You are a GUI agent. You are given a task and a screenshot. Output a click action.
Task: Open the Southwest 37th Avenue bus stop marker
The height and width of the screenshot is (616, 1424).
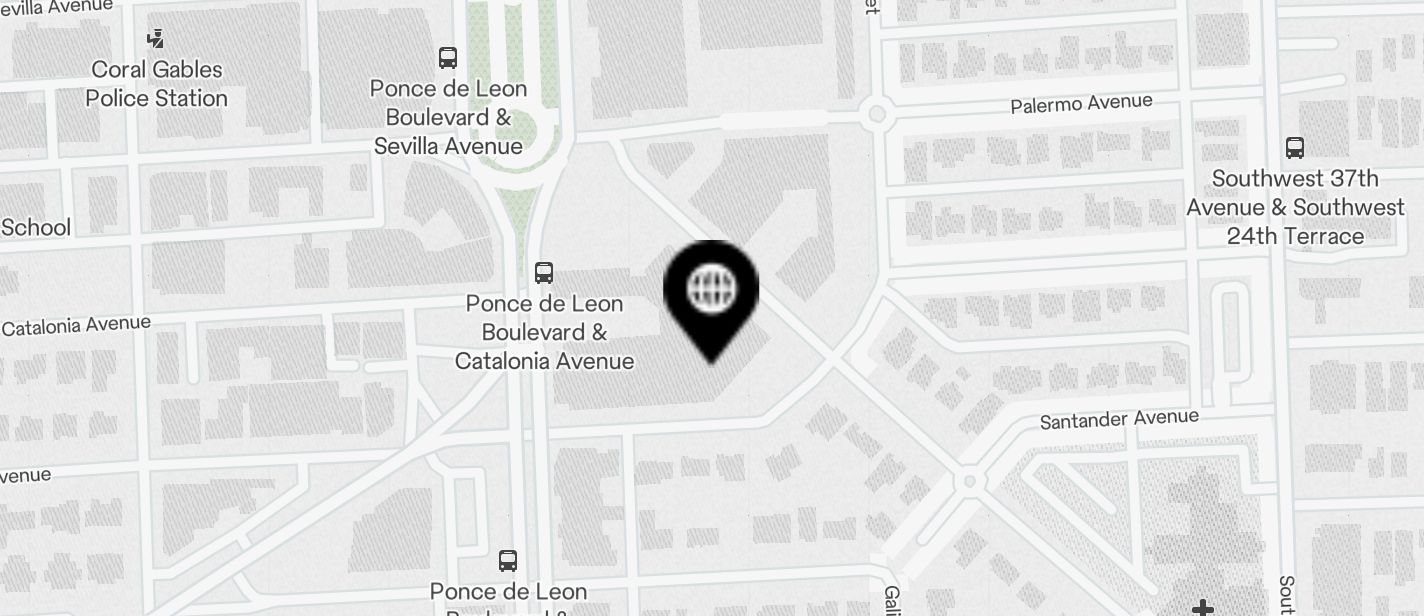pyautogui.click(x=1295, y=148)
